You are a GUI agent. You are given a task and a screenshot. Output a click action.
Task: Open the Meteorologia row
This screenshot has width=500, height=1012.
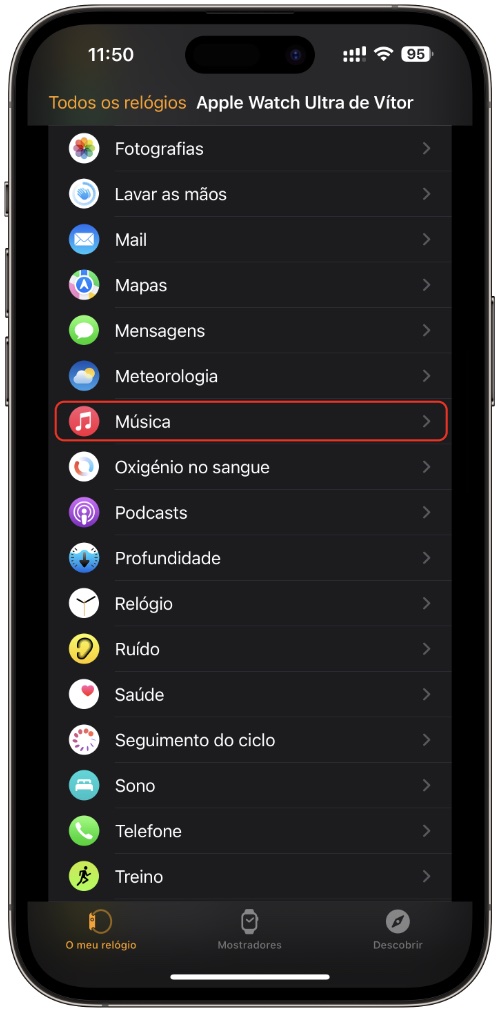(250, 376)
